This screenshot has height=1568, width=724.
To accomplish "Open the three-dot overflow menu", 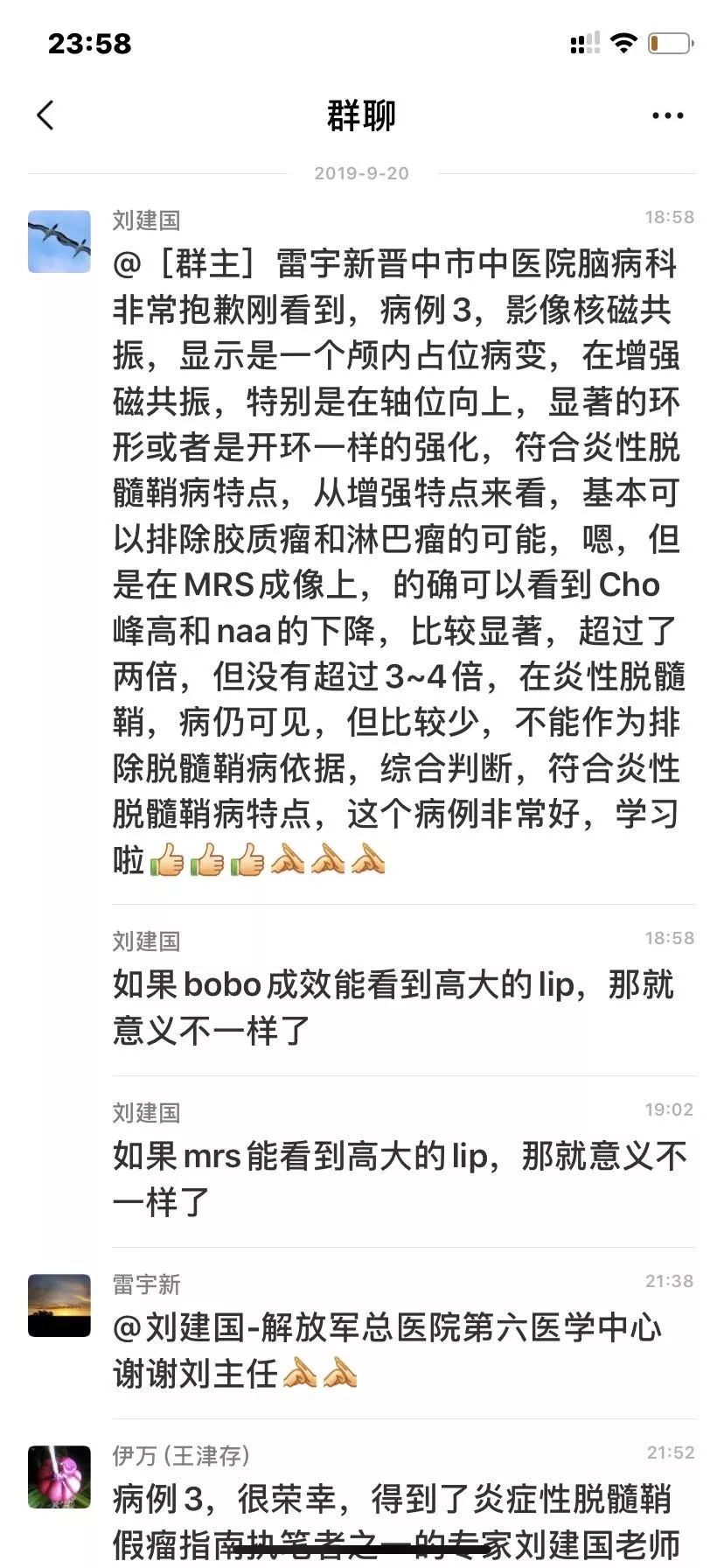I will pos(667,115).
